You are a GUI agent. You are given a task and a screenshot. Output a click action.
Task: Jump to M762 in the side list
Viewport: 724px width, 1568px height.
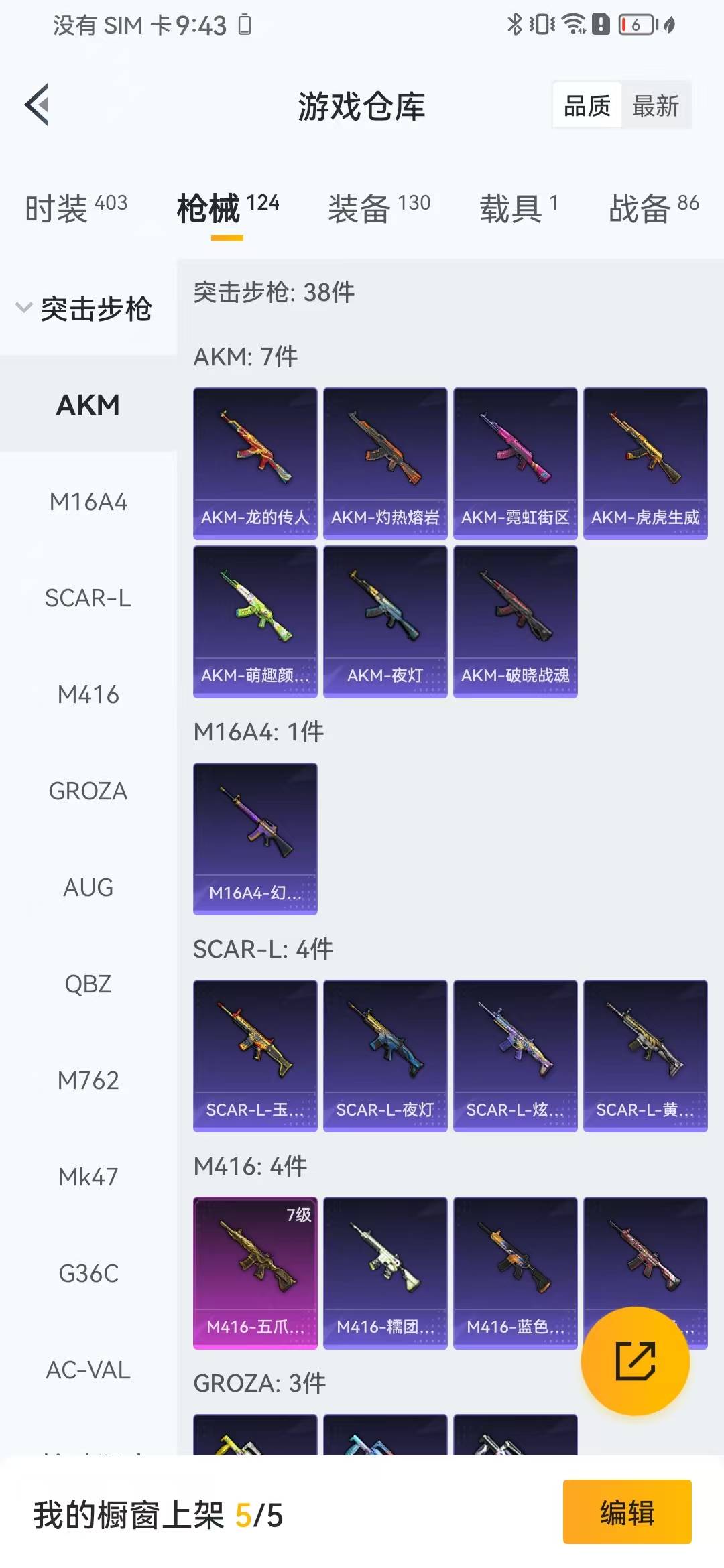[88, 1081]
